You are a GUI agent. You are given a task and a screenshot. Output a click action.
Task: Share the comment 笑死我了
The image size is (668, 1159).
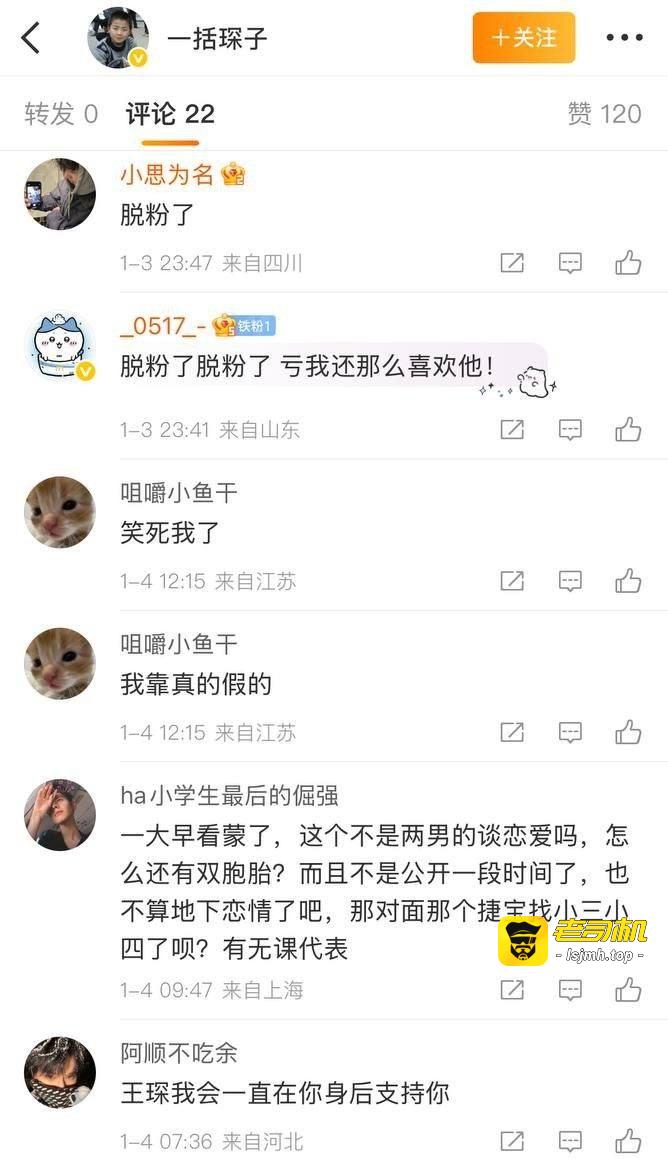(512, 581)
